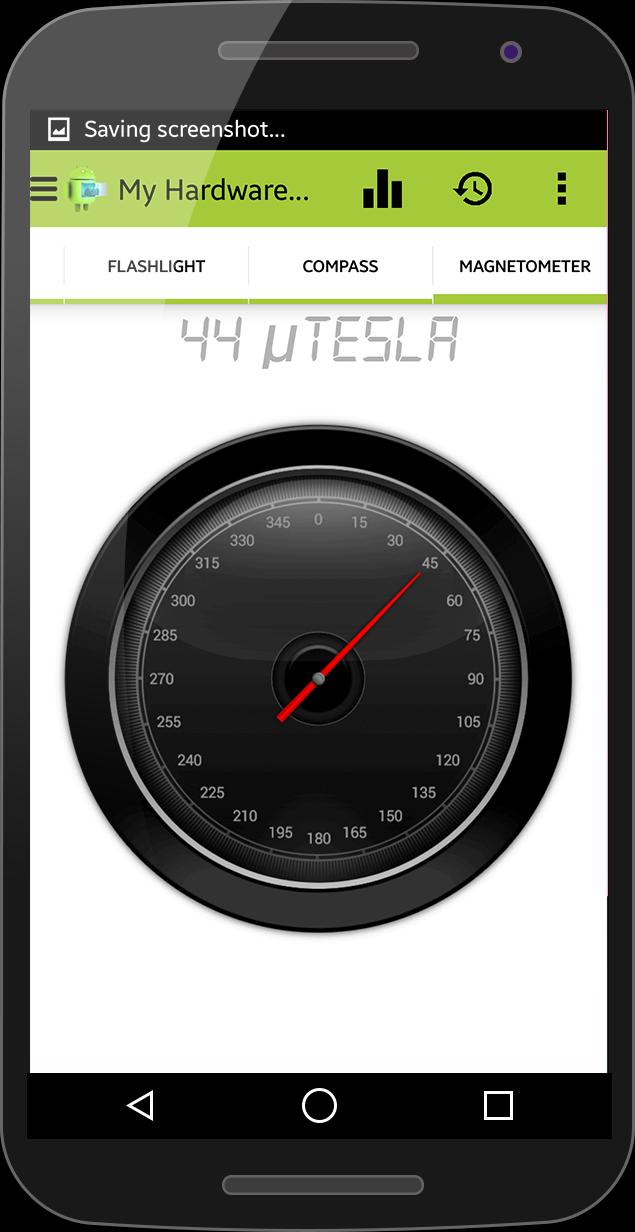Select the Magnetometer tab
This screenshot has height=1232, width=635.
coord(524,266)
